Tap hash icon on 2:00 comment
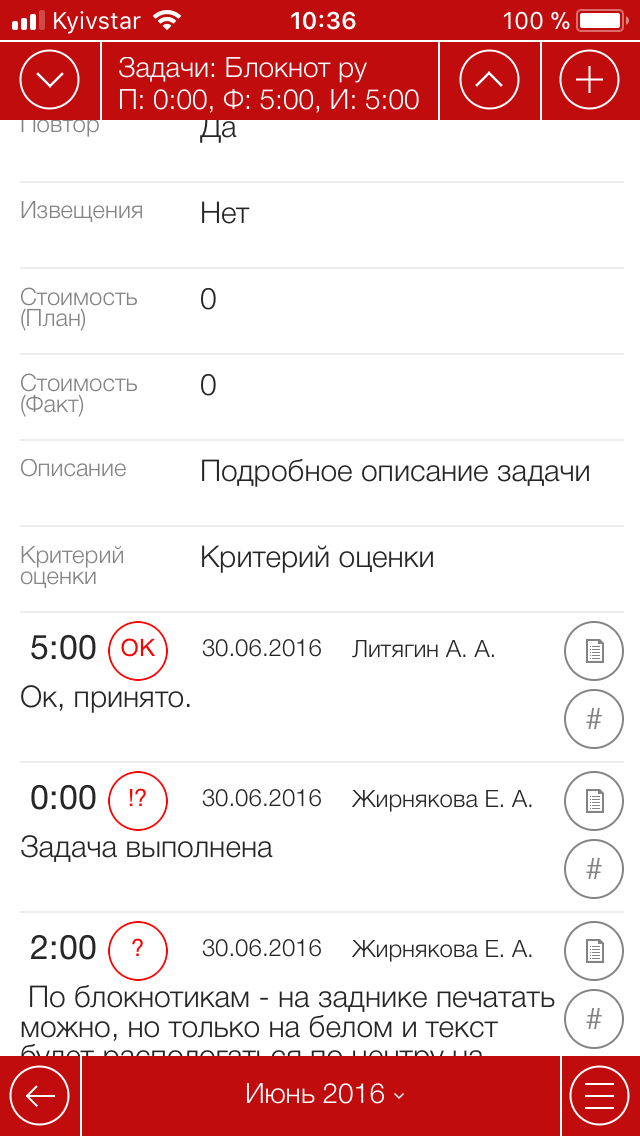 click(x=594, y=1019)
